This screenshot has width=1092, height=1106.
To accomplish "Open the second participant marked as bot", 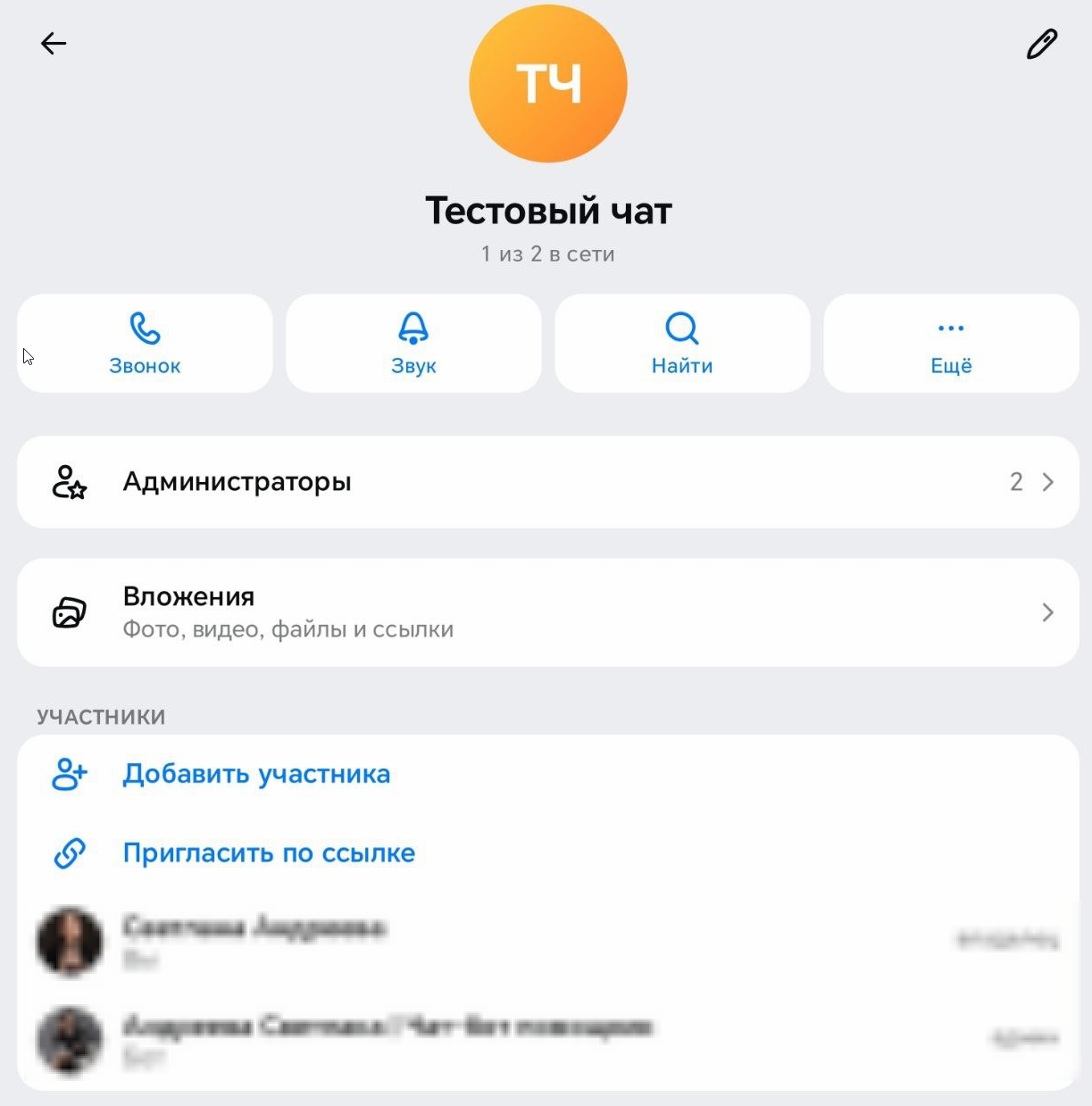I will click(547, 1040).
